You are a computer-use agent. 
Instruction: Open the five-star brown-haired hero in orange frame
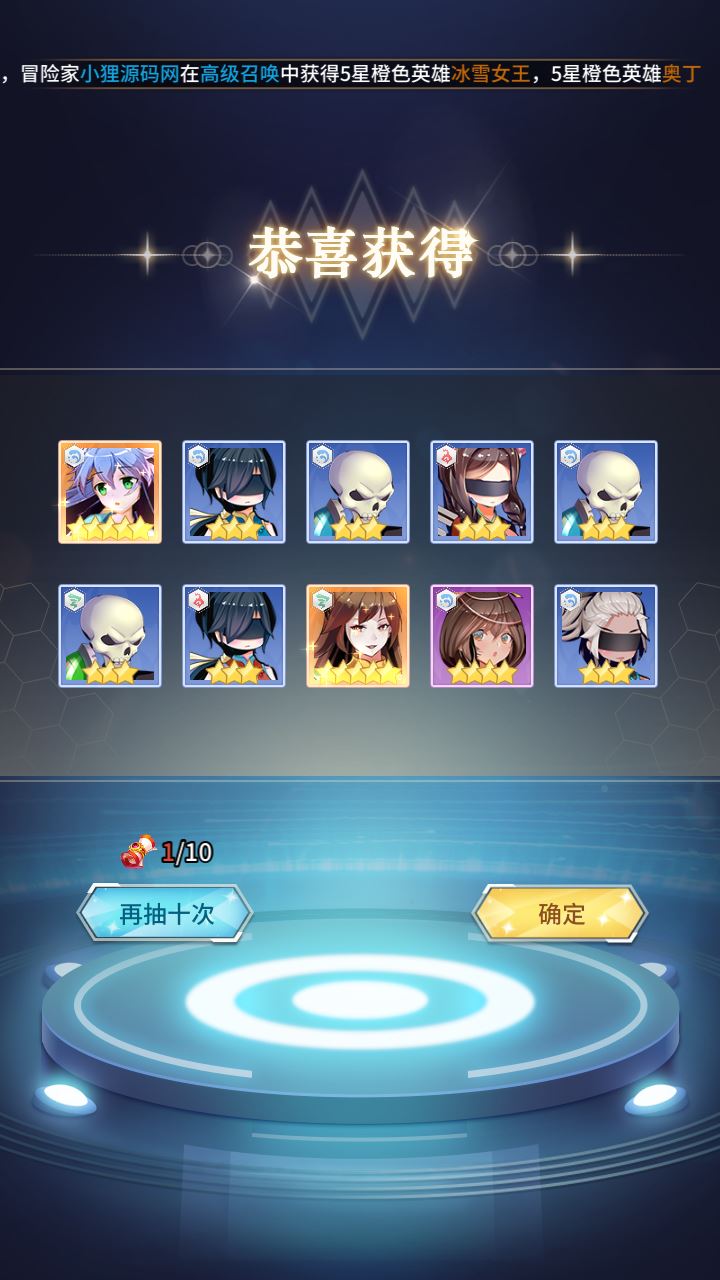(x=358, y=635)
